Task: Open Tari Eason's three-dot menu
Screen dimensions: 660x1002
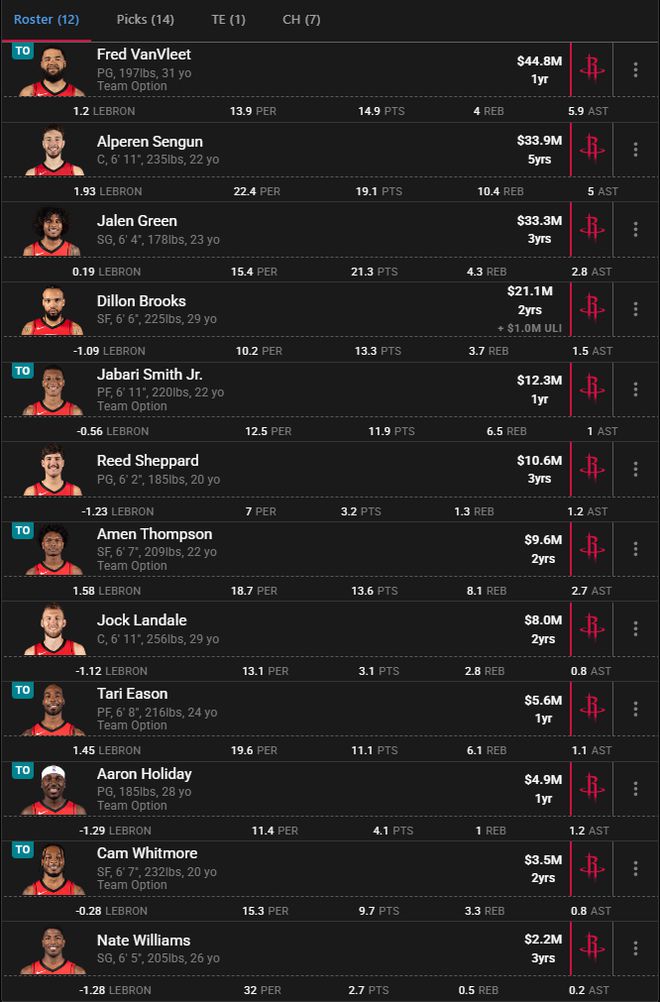Action: point(635,709)
